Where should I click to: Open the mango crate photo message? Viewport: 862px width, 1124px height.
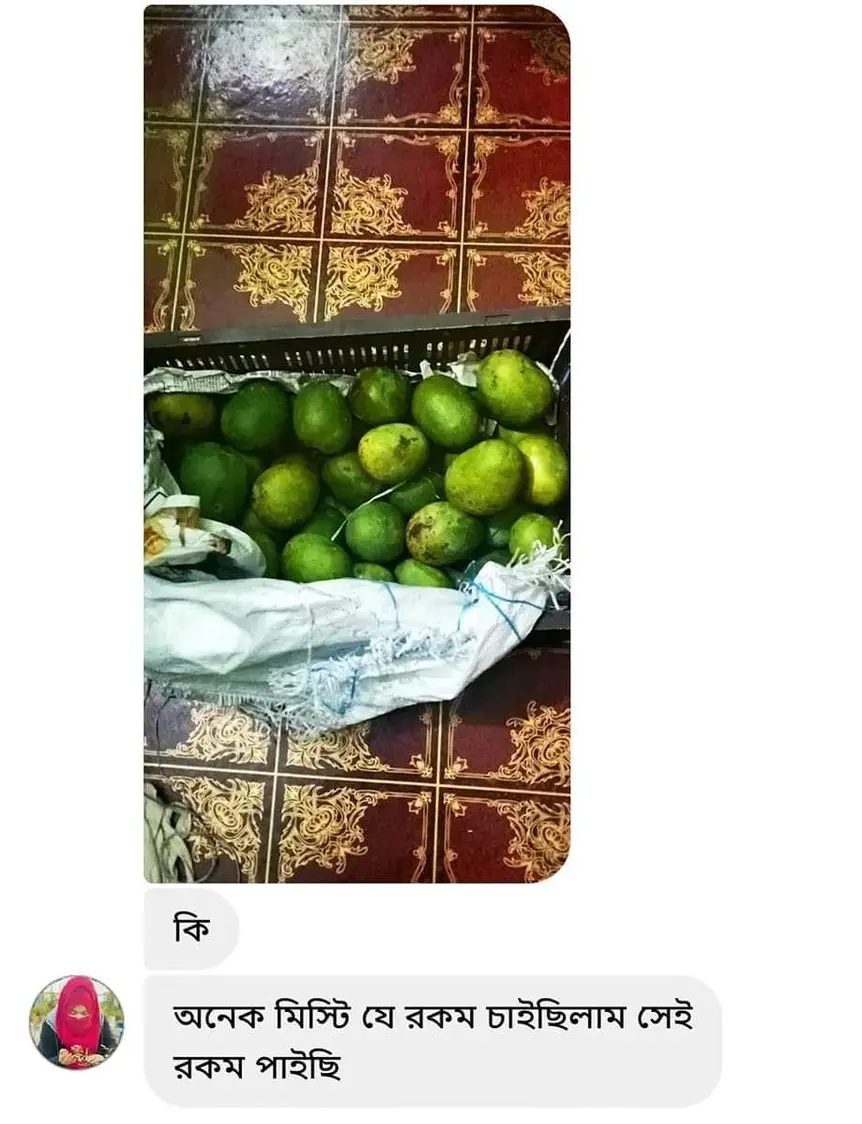(357, 443)
